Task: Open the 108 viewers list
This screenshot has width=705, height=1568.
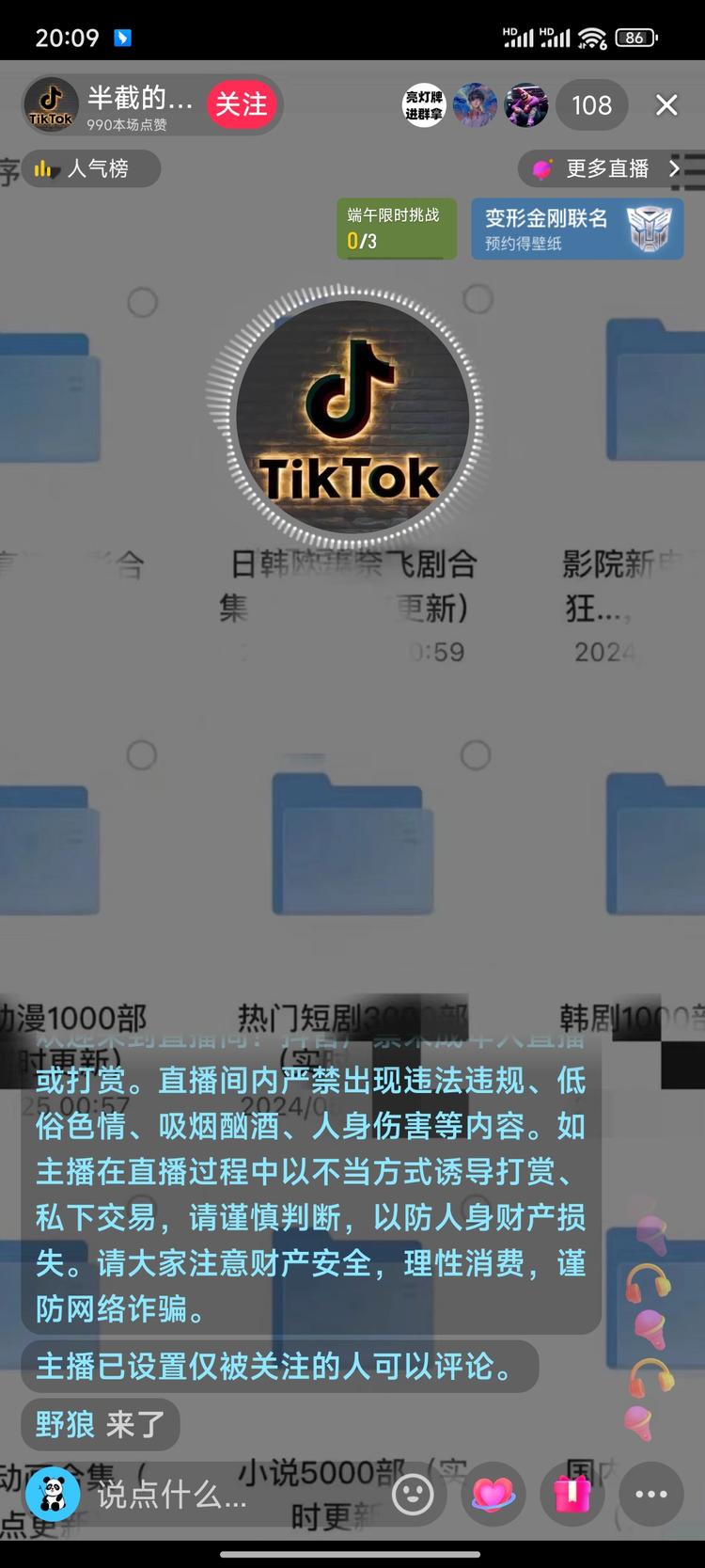Action: pos(591,105)
